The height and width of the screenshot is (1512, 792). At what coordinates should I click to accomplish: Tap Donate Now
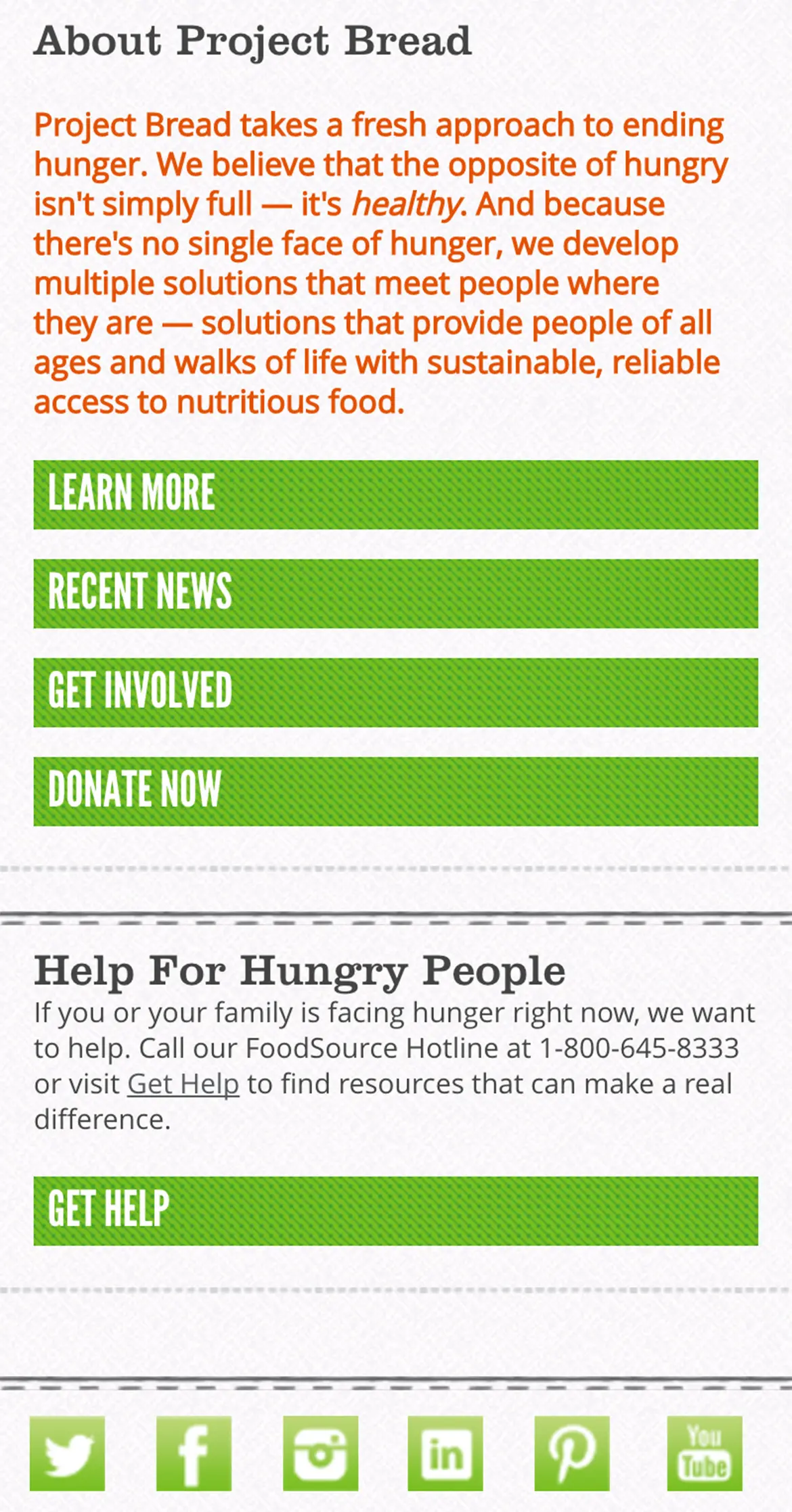click(396, 791)
